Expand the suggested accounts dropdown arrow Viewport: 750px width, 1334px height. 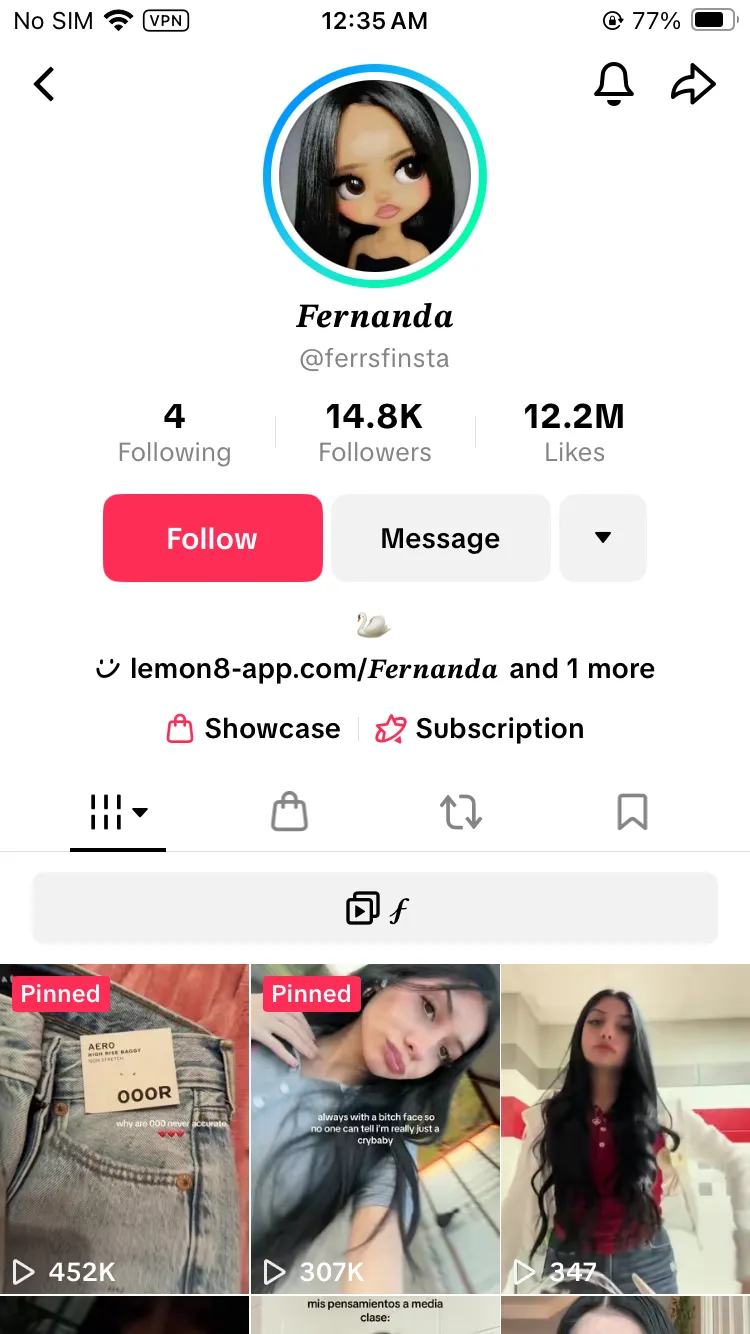(602, 538)
